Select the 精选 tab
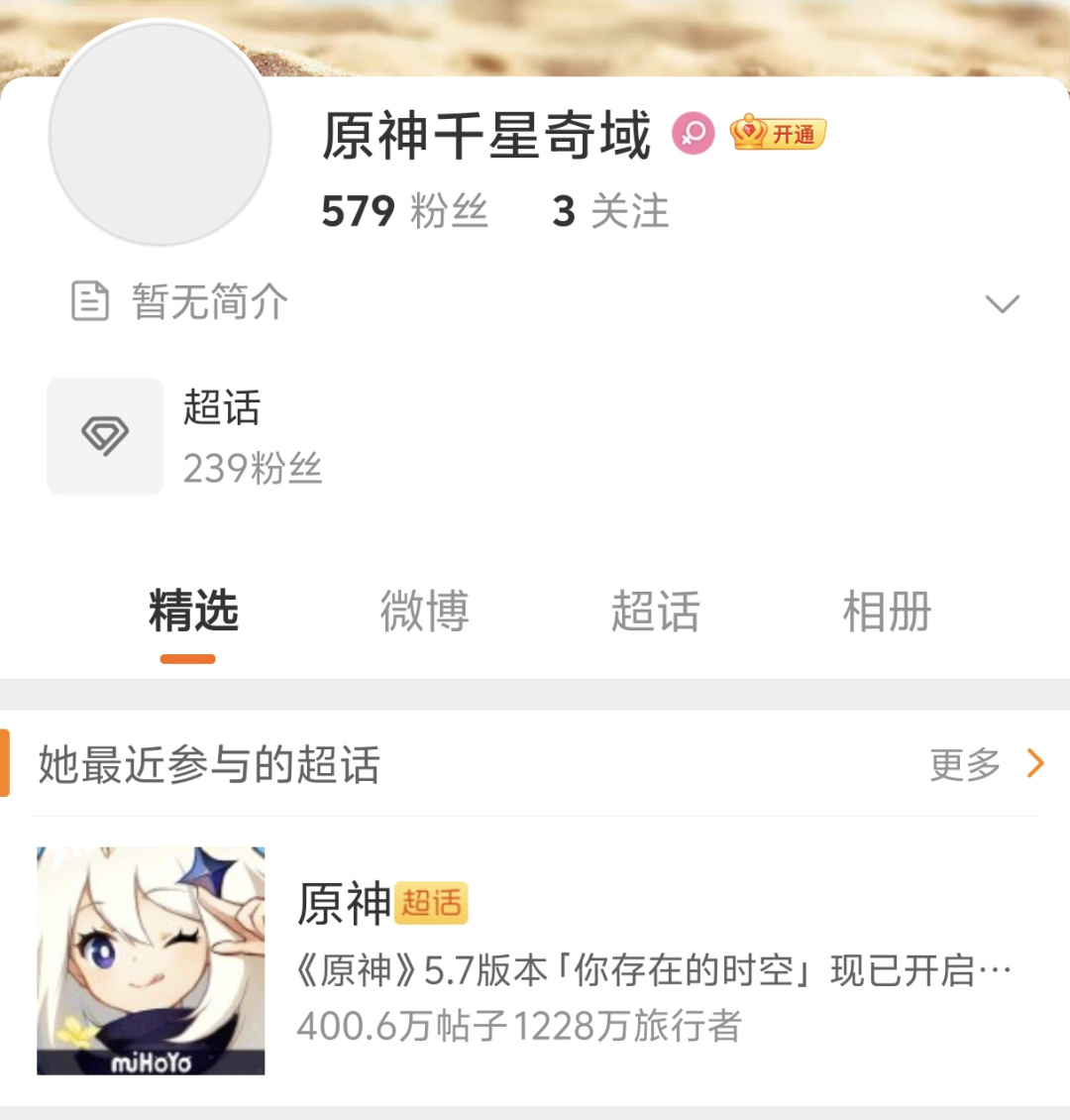 [x=193, y=611]
